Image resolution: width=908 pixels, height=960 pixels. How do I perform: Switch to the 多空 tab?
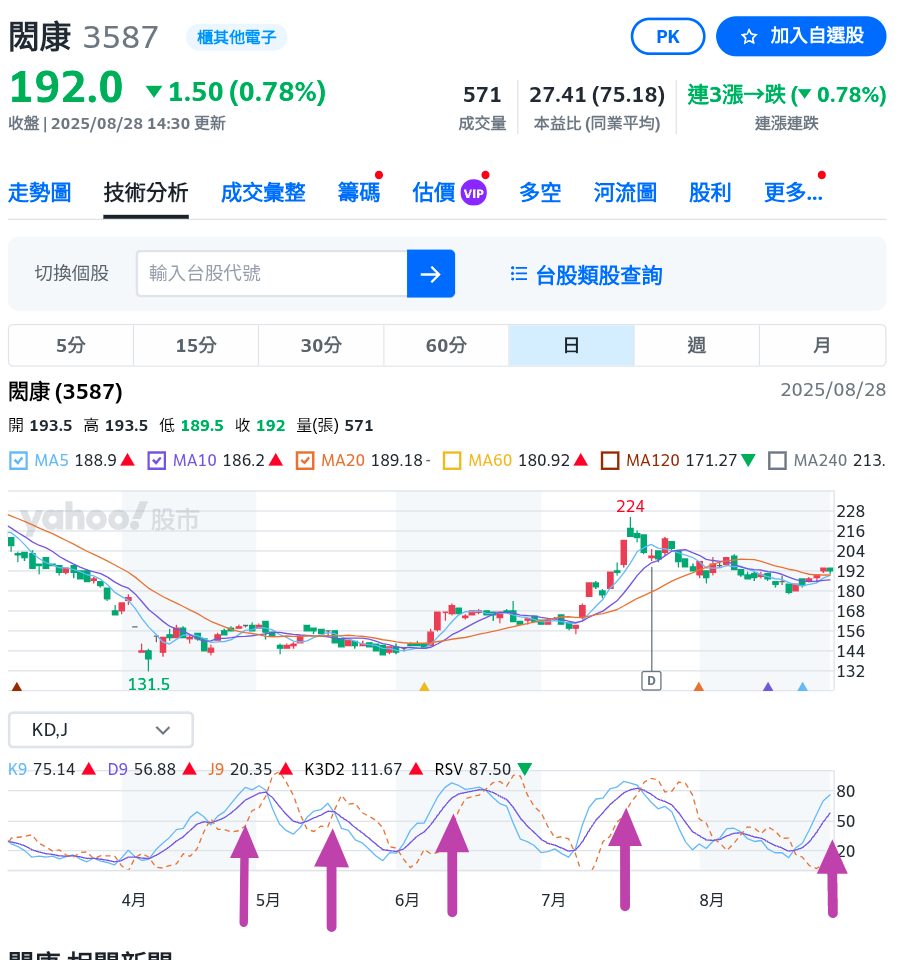tap(540, 192)
